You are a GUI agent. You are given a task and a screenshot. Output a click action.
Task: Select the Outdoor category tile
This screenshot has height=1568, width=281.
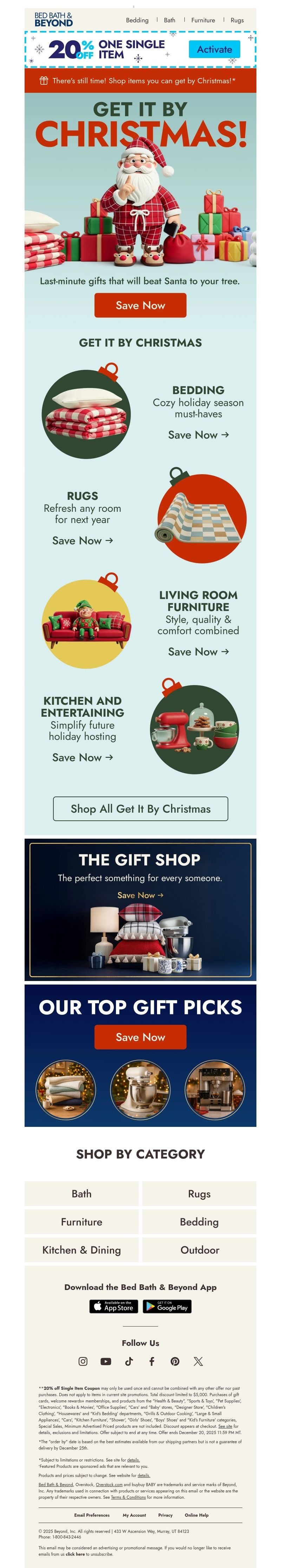(200, 1250)
